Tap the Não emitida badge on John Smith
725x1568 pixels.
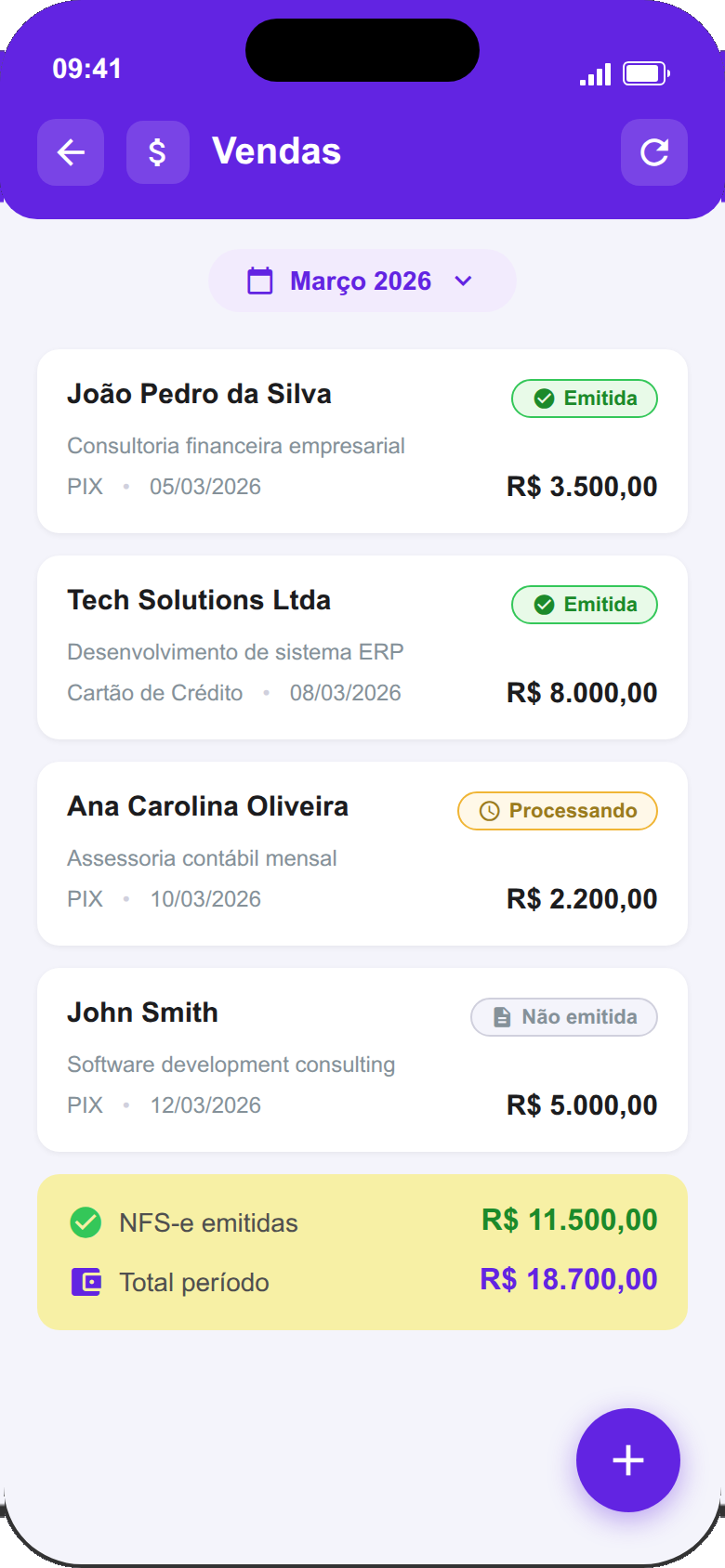click(563, 1016)
